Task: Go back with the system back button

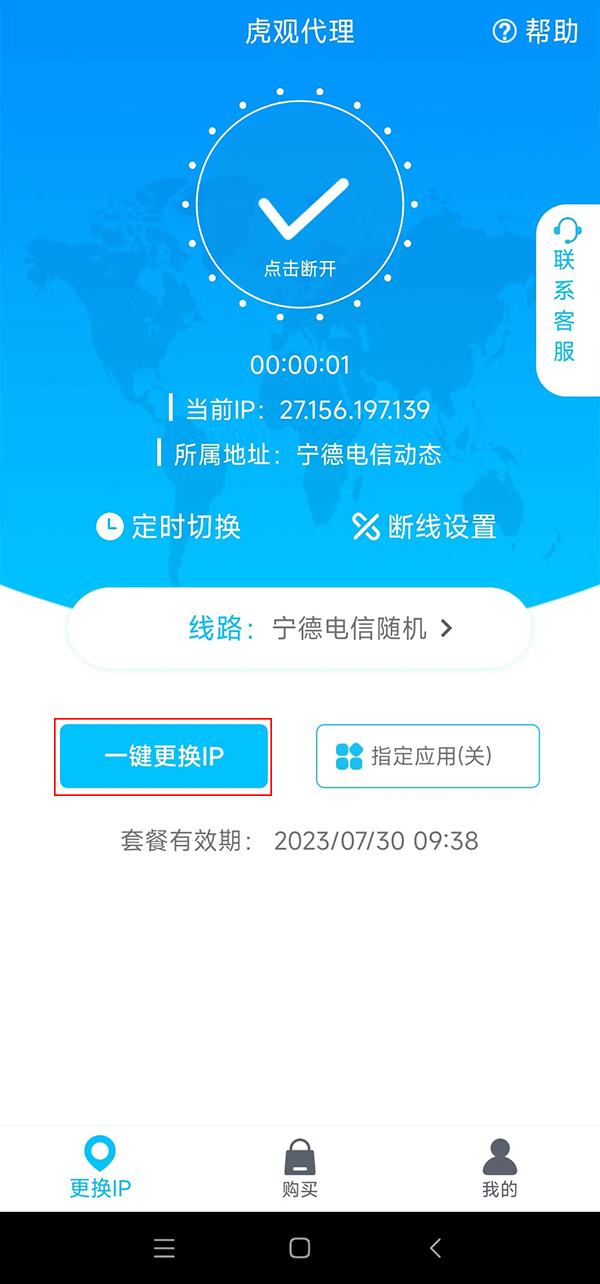Action: pos(435,1247)
